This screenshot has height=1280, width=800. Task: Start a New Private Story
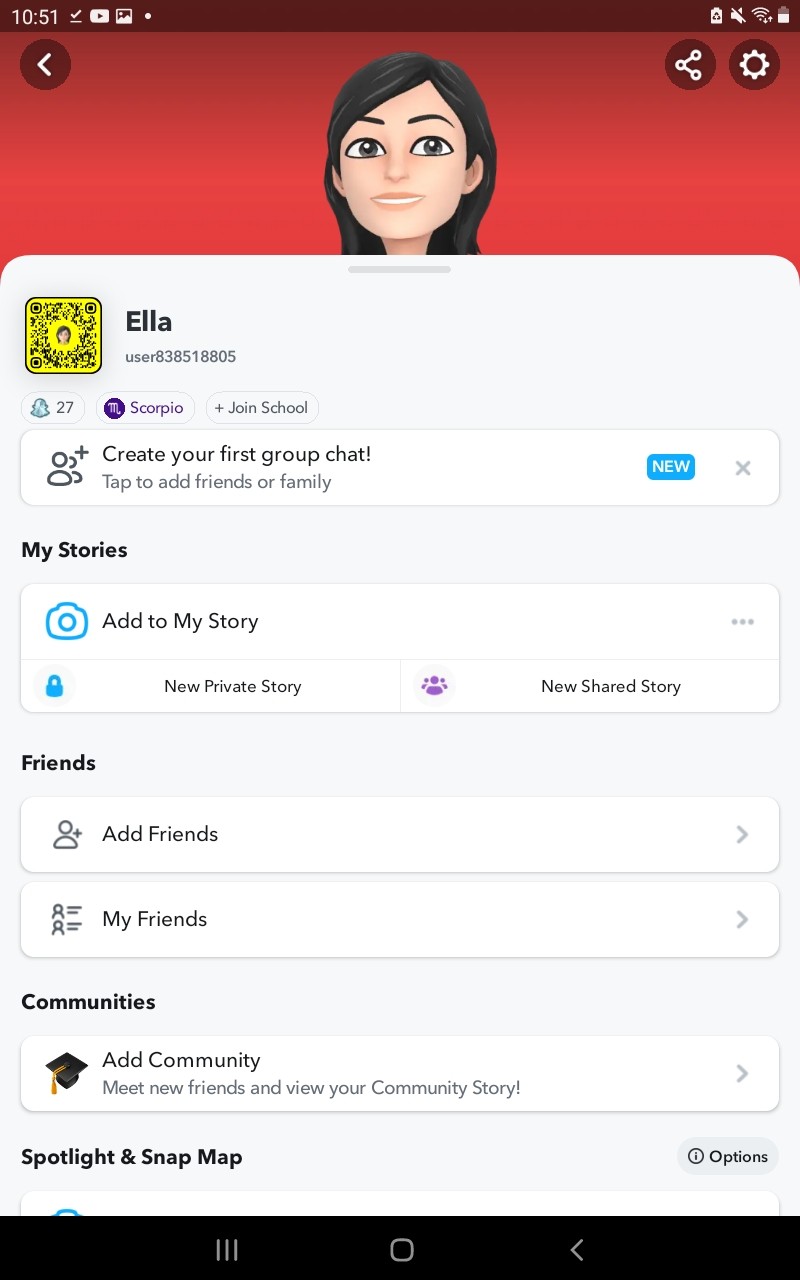click(210, 686)
